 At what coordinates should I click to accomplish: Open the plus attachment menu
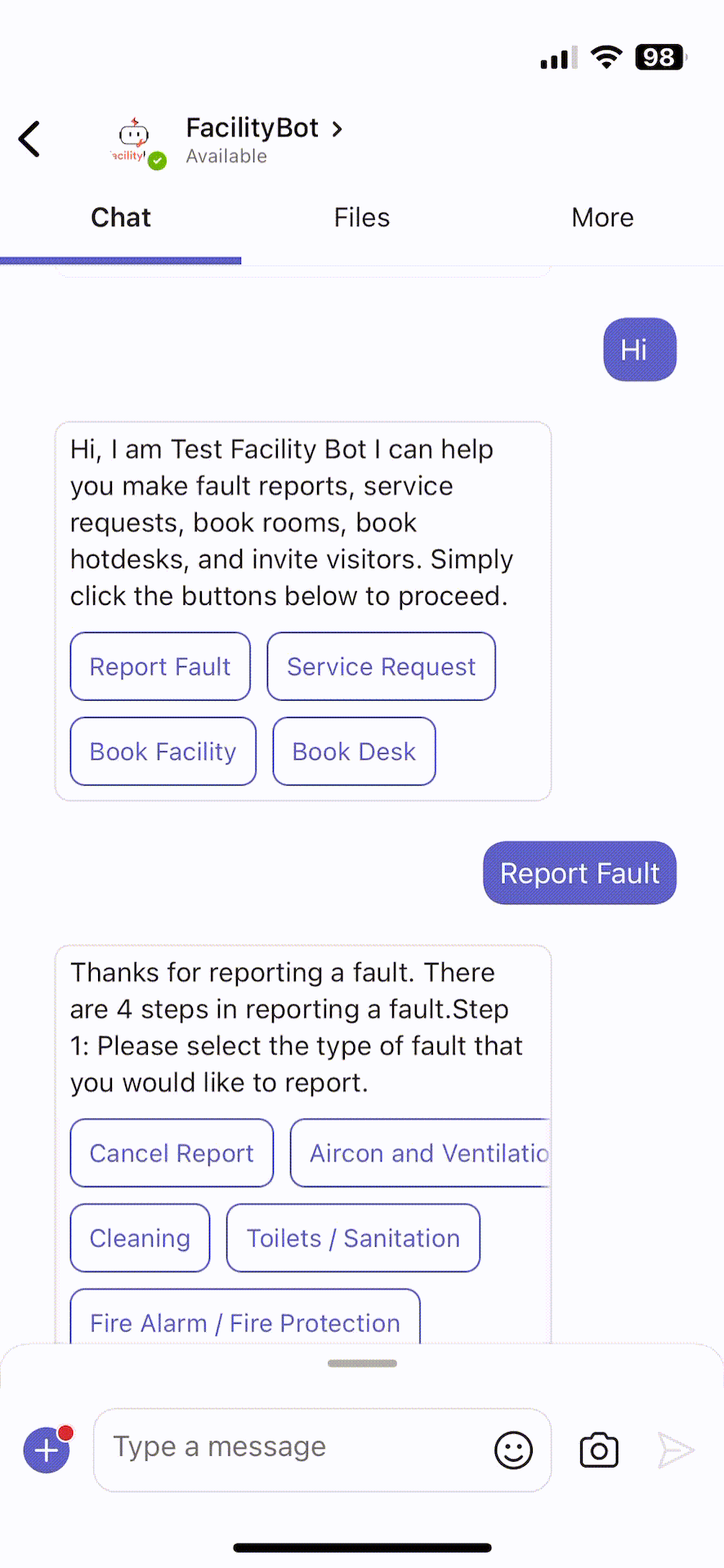(47, 1450)
